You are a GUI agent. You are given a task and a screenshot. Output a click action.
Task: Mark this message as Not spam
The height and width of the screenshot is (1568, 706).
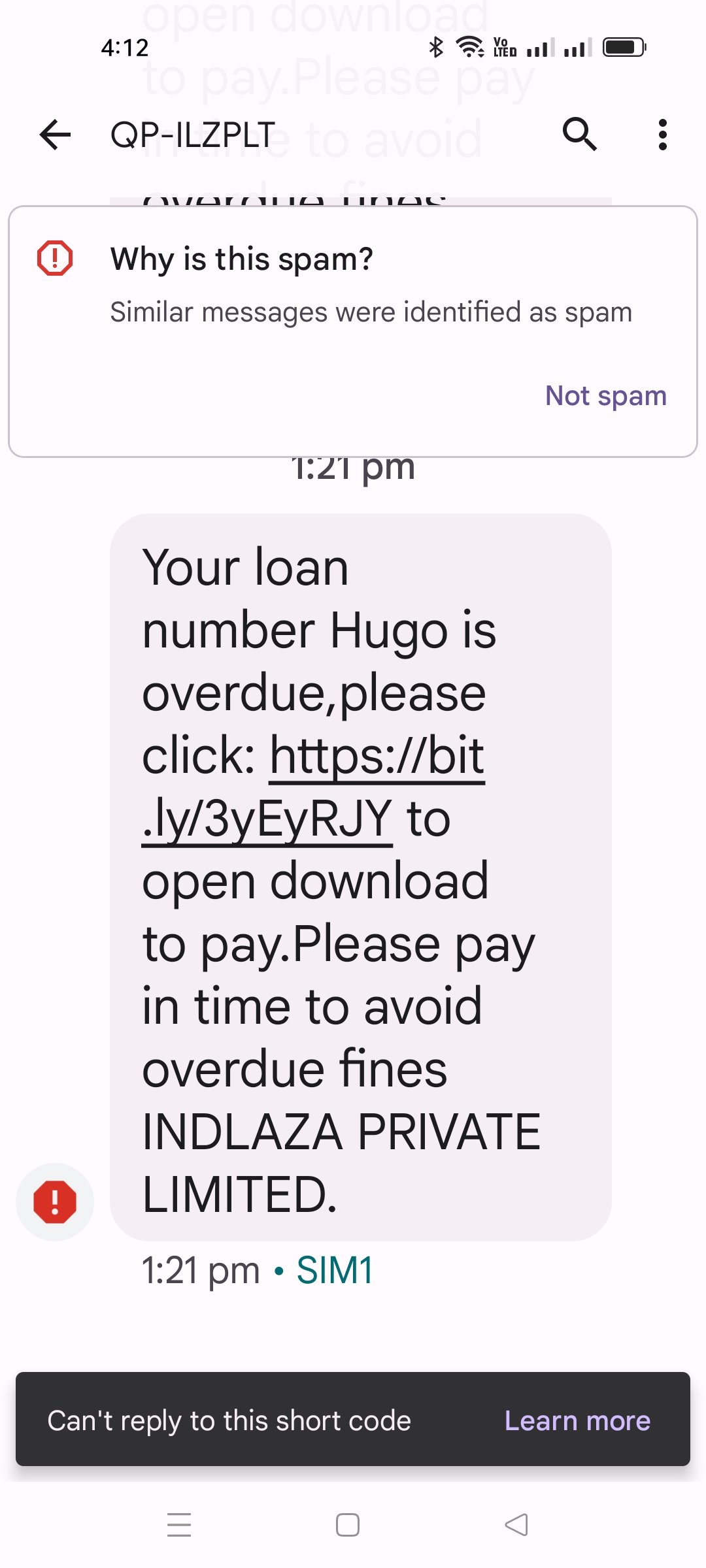tap(605, 396)
